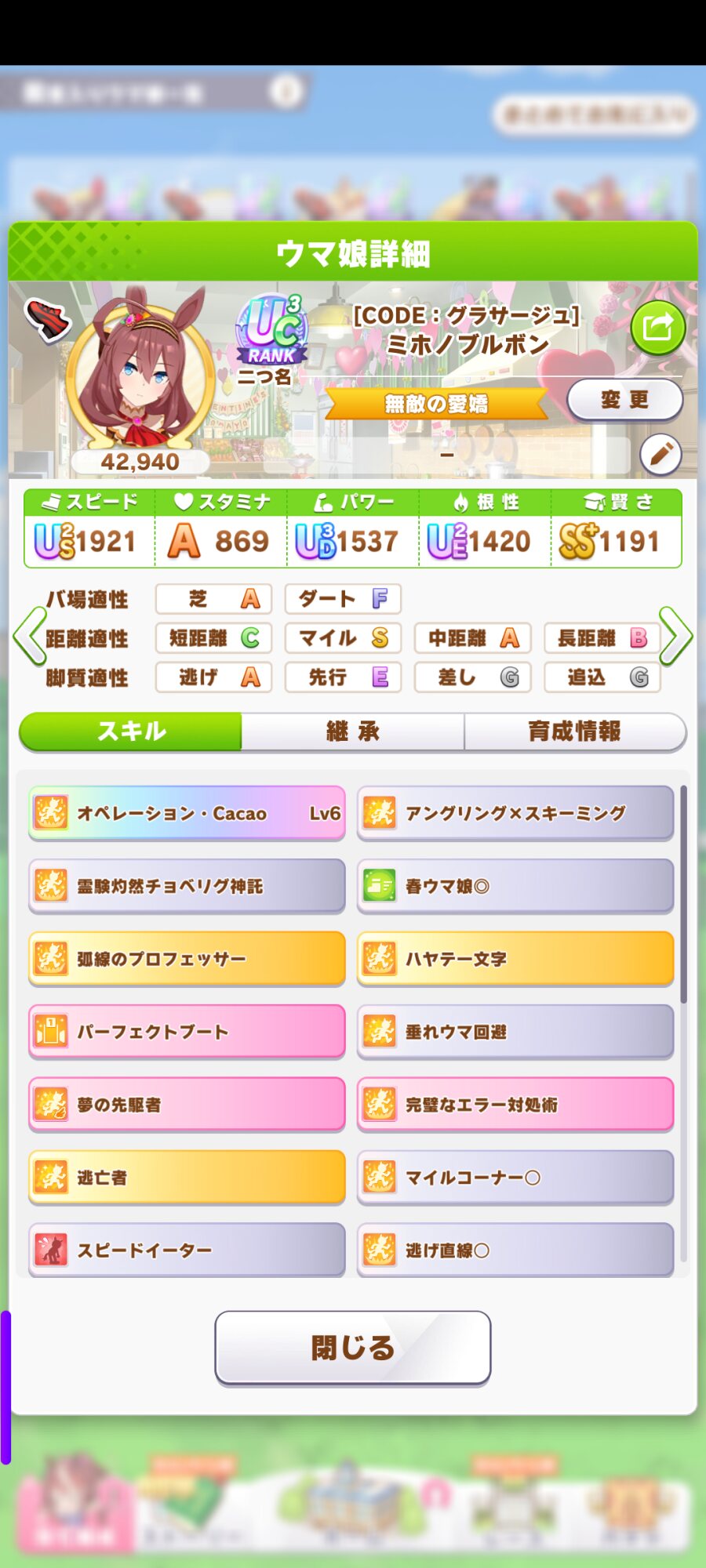Edit the memo with the pencil icon
Viewport: 706px width, 1568px height.
point(661,454)
